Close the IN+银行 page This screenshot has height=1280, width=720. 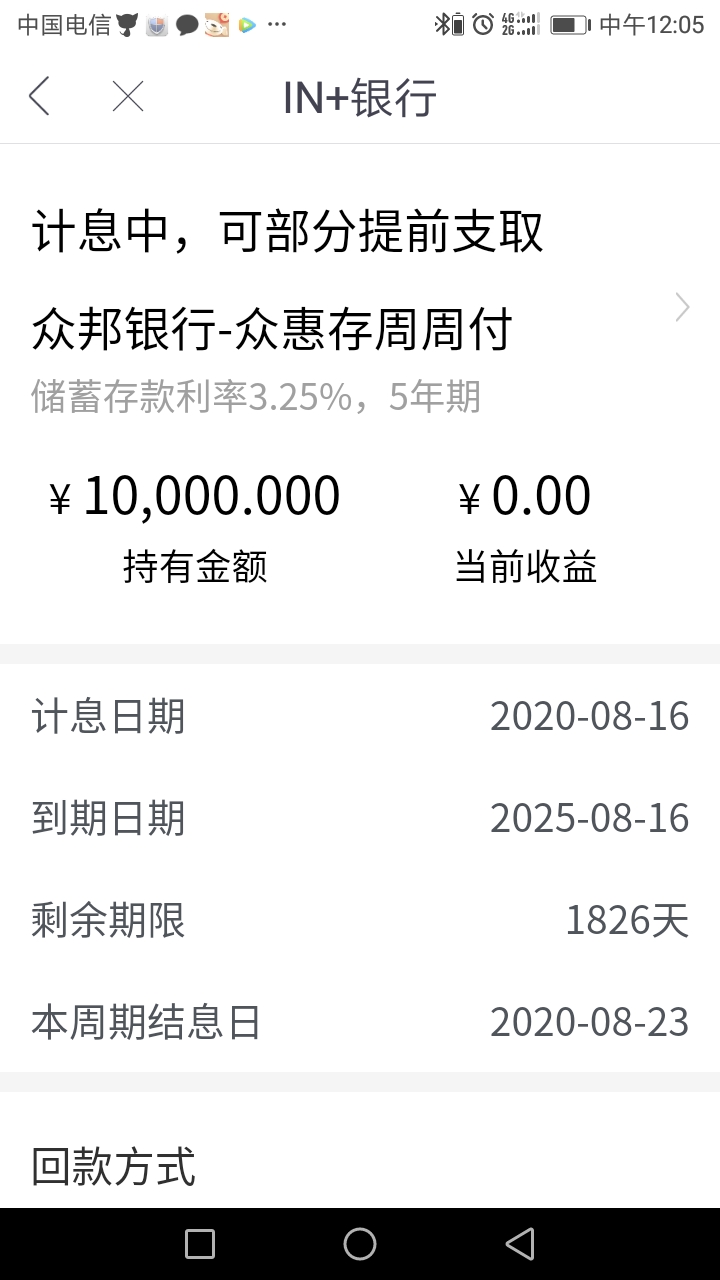(x=128, y=97)
